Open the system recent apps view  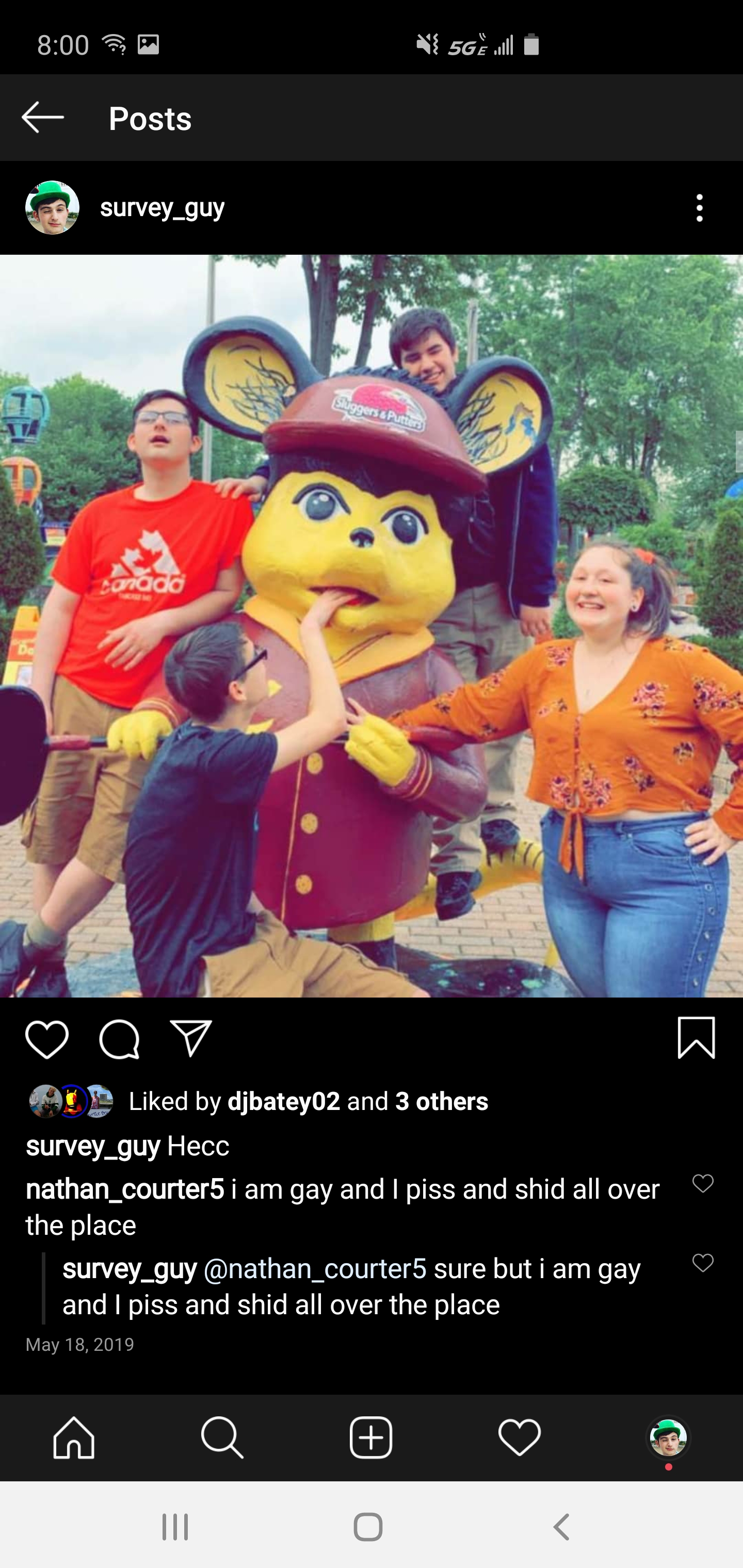(x=175, y=1527)
